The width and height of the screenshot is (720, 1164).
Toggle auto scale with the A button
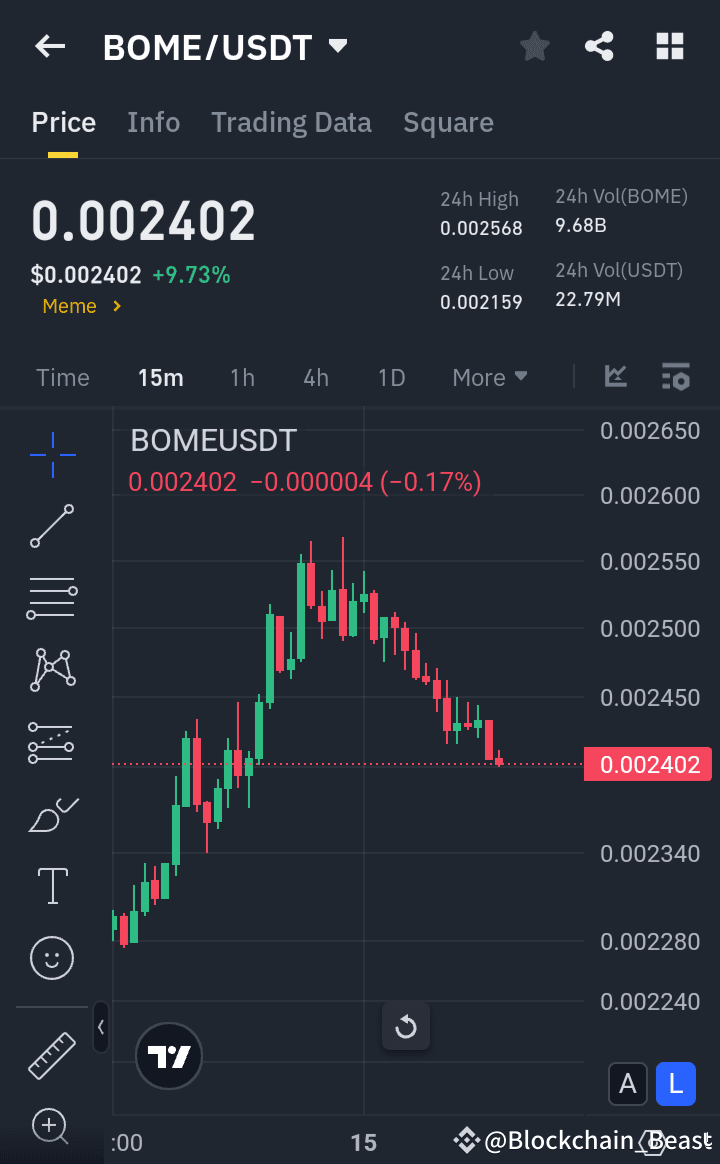(x=628, y=1084)
